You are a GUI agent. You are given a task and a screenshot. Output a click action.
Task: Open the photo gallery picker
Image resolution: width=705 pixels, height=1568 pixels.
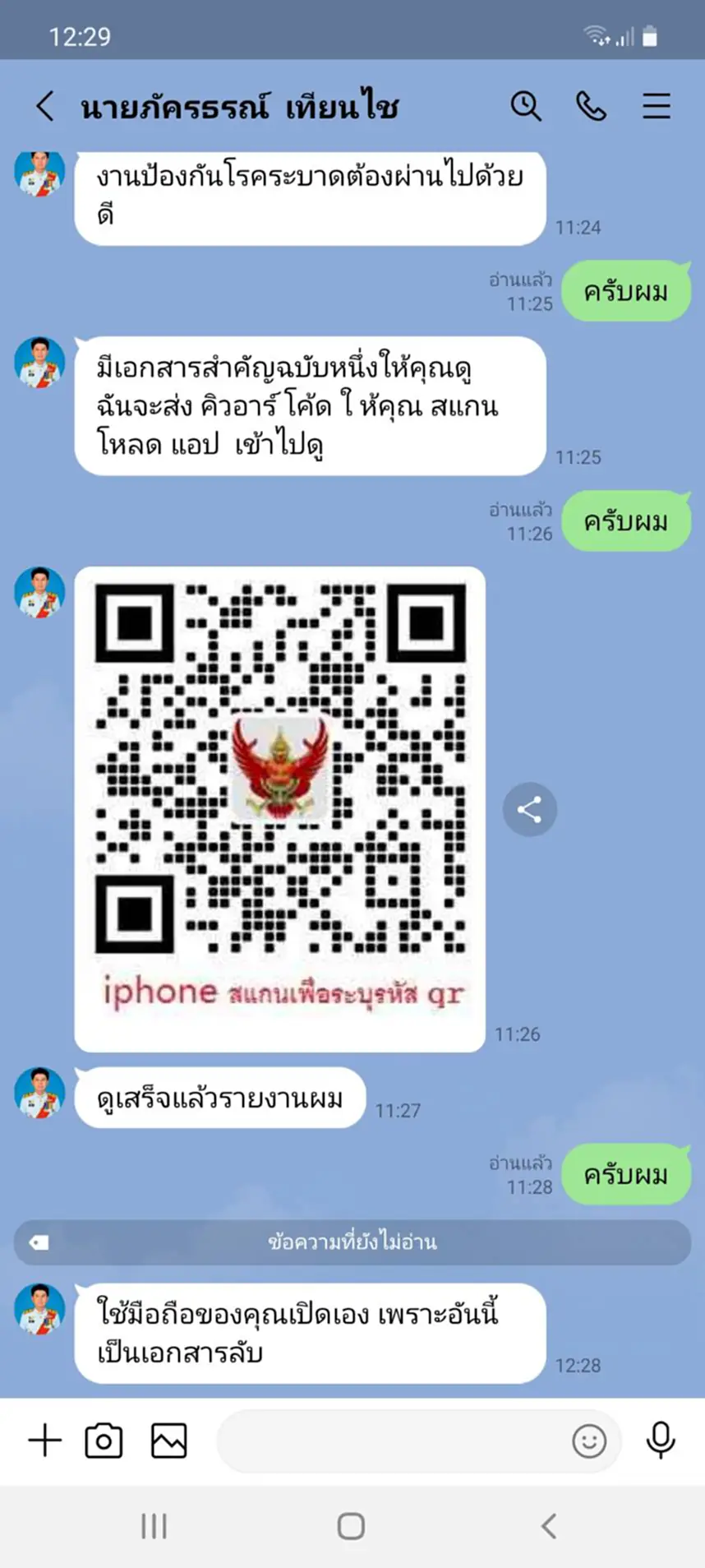pos(169,1441)
